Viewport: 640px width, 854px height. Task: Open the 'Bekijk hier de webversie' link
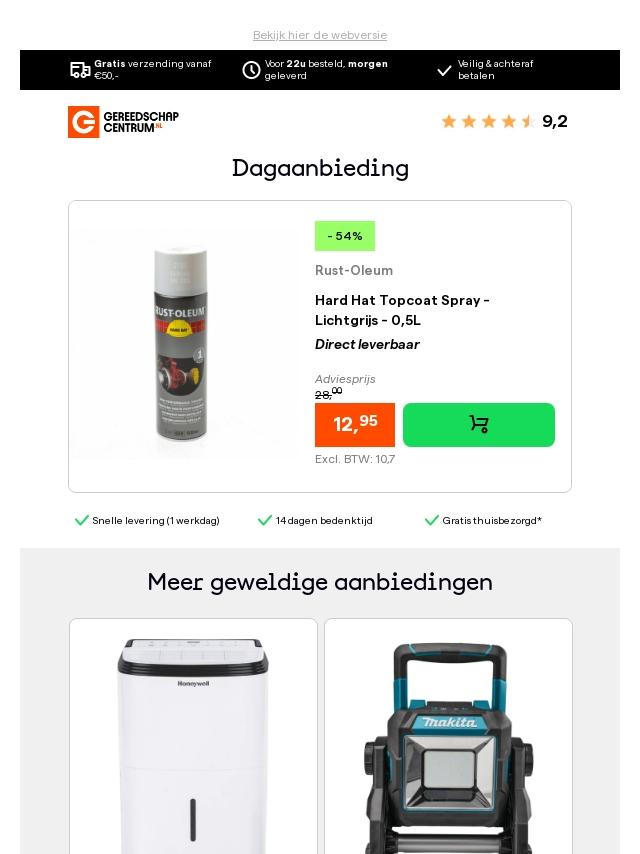[x=320, y=35]
